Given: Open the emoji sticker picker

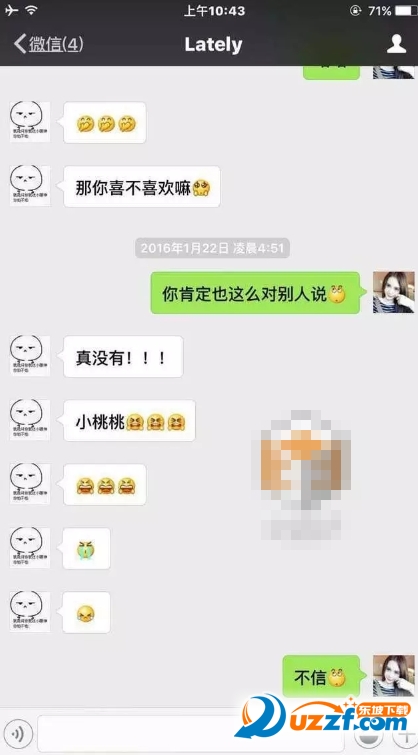Looking at the screenshot, I should point(369,734).
